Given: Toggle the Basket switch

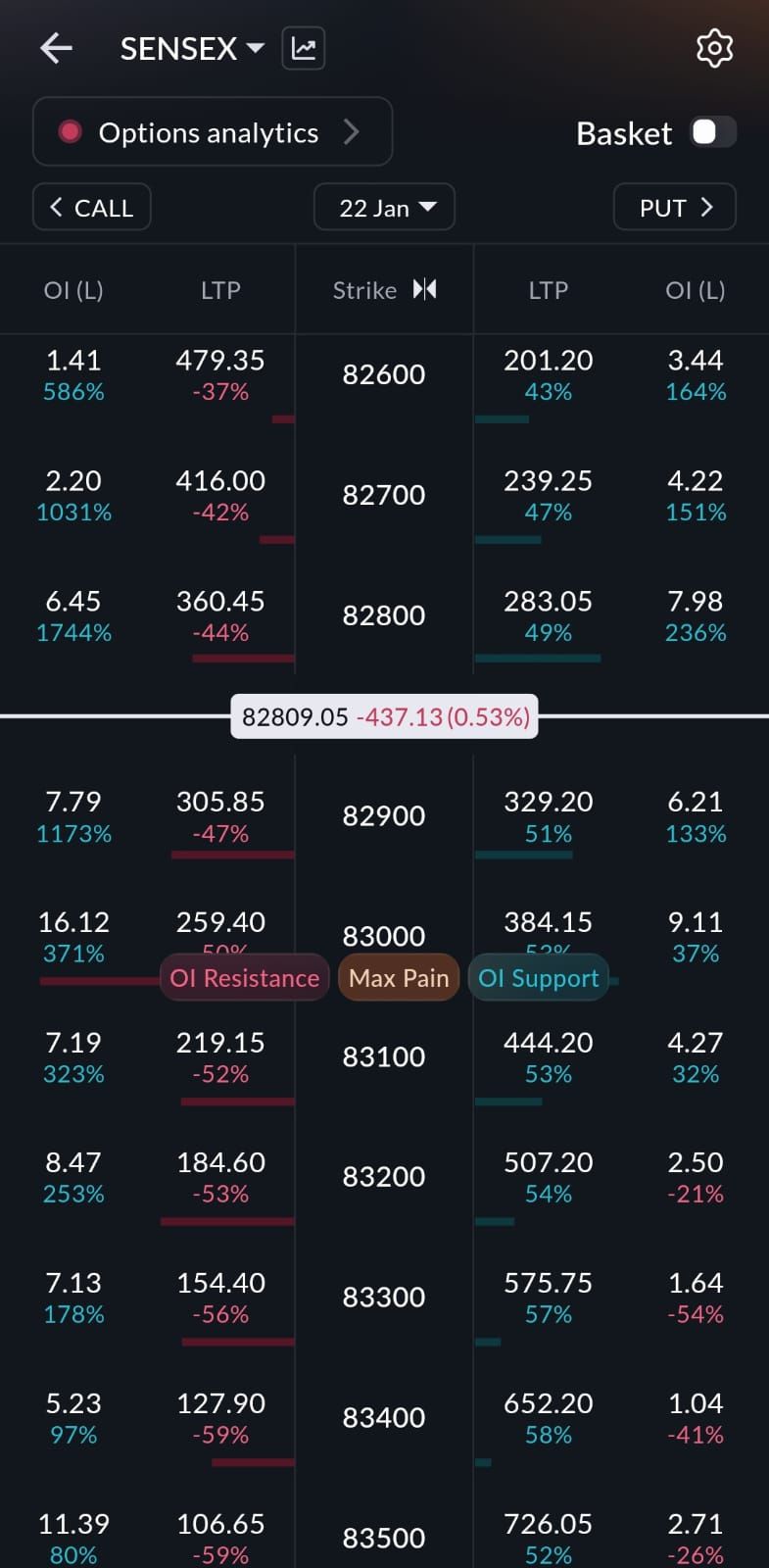Looking at the screenshot, I should [712, 132].
